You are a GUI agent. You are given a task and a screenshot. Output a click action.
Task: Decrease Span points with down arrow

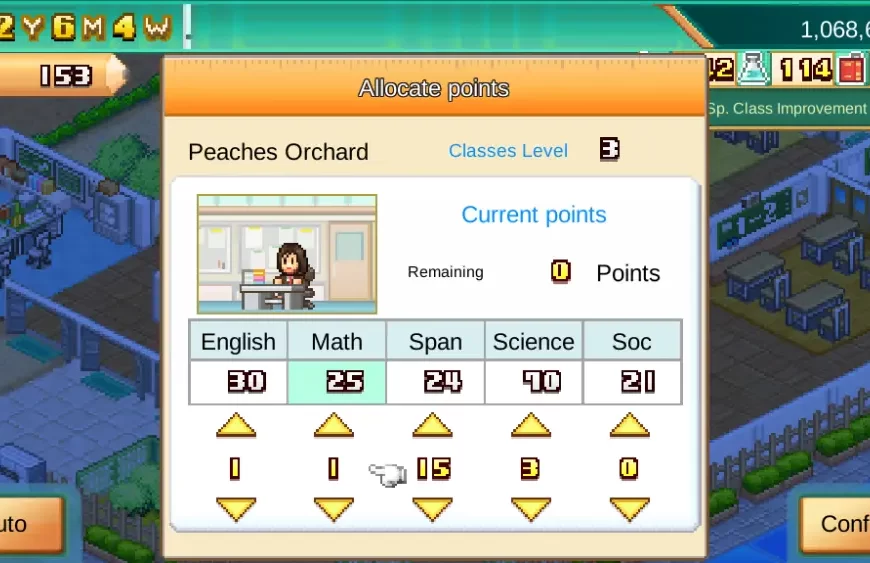pos(433,509)
